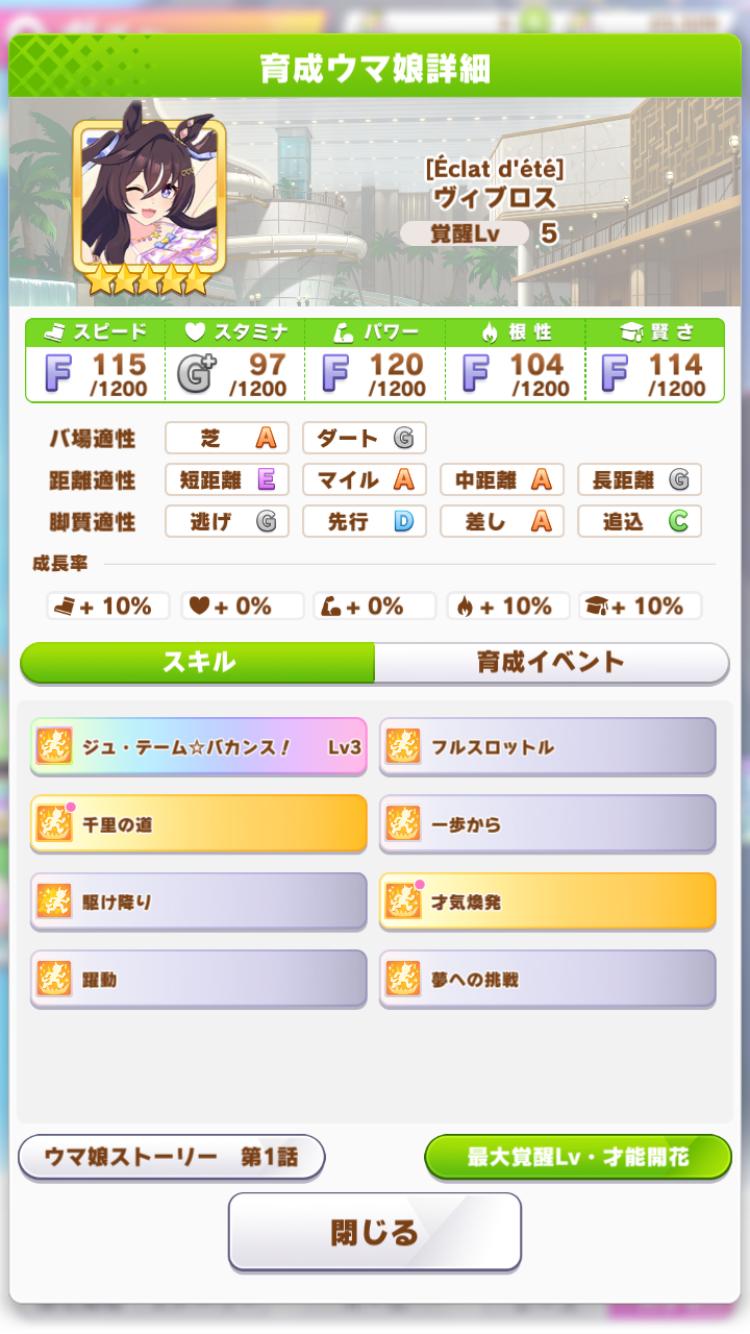Screen dimensions: 750x1334
Task: Open the 才気煥発 skill details
Action: click(547, 902)
